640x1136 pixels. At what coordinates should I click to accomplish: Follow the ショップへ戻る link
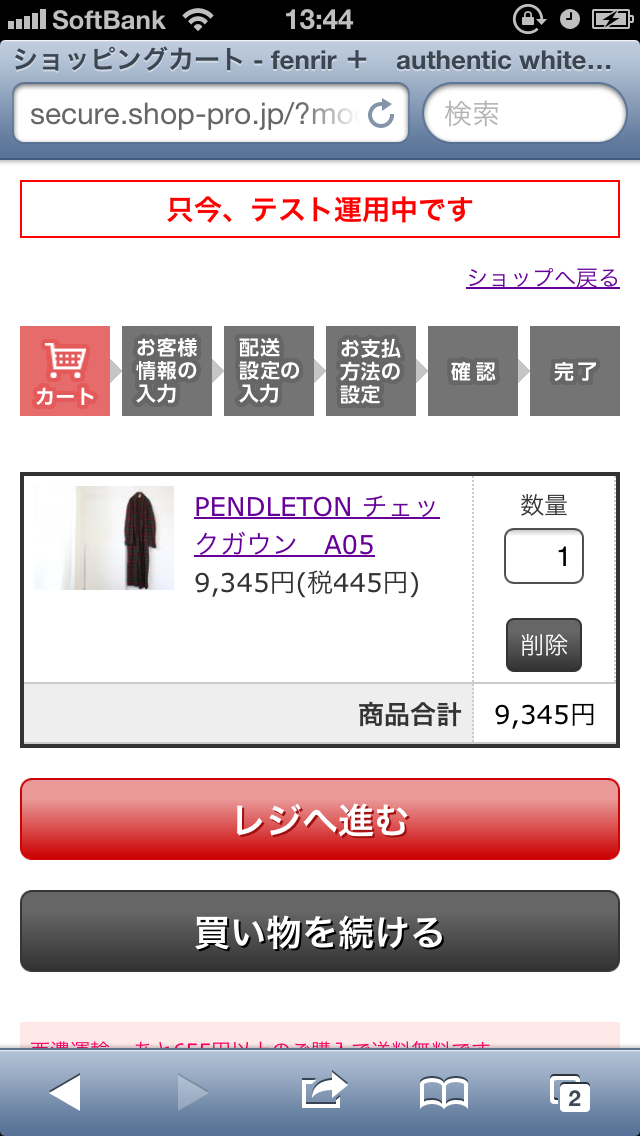point(543,278)
